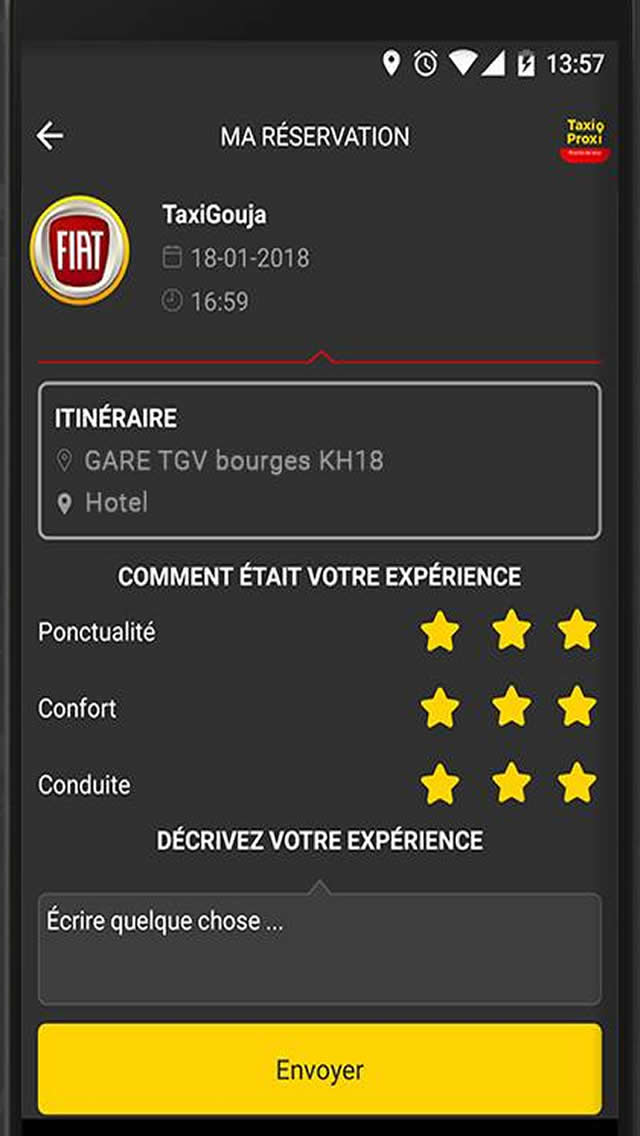Give Conduite a two-star rating
This screenshot has width=640, height=1136.
pos(512,782)
